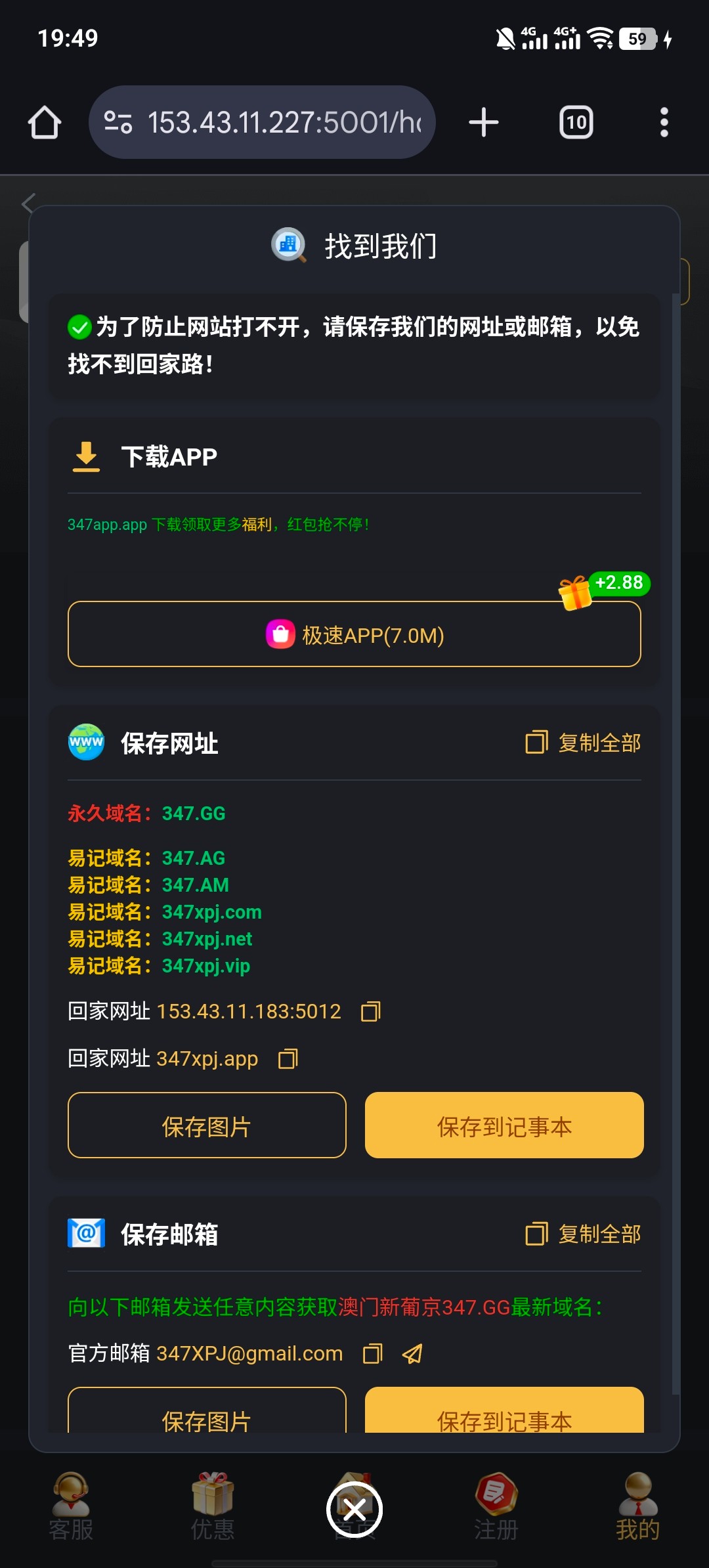
Task: Copy all emails with 复制全部 in 保存邮箱
Action: [583, 1234]
